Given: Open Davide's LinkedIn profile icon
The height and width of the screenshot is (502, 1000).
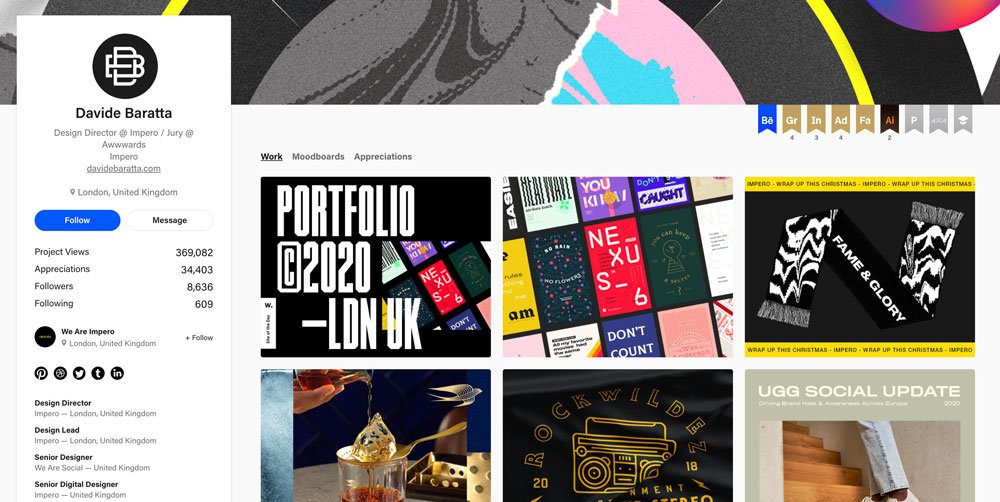Looking at the screenshot, I should (117, 373).
